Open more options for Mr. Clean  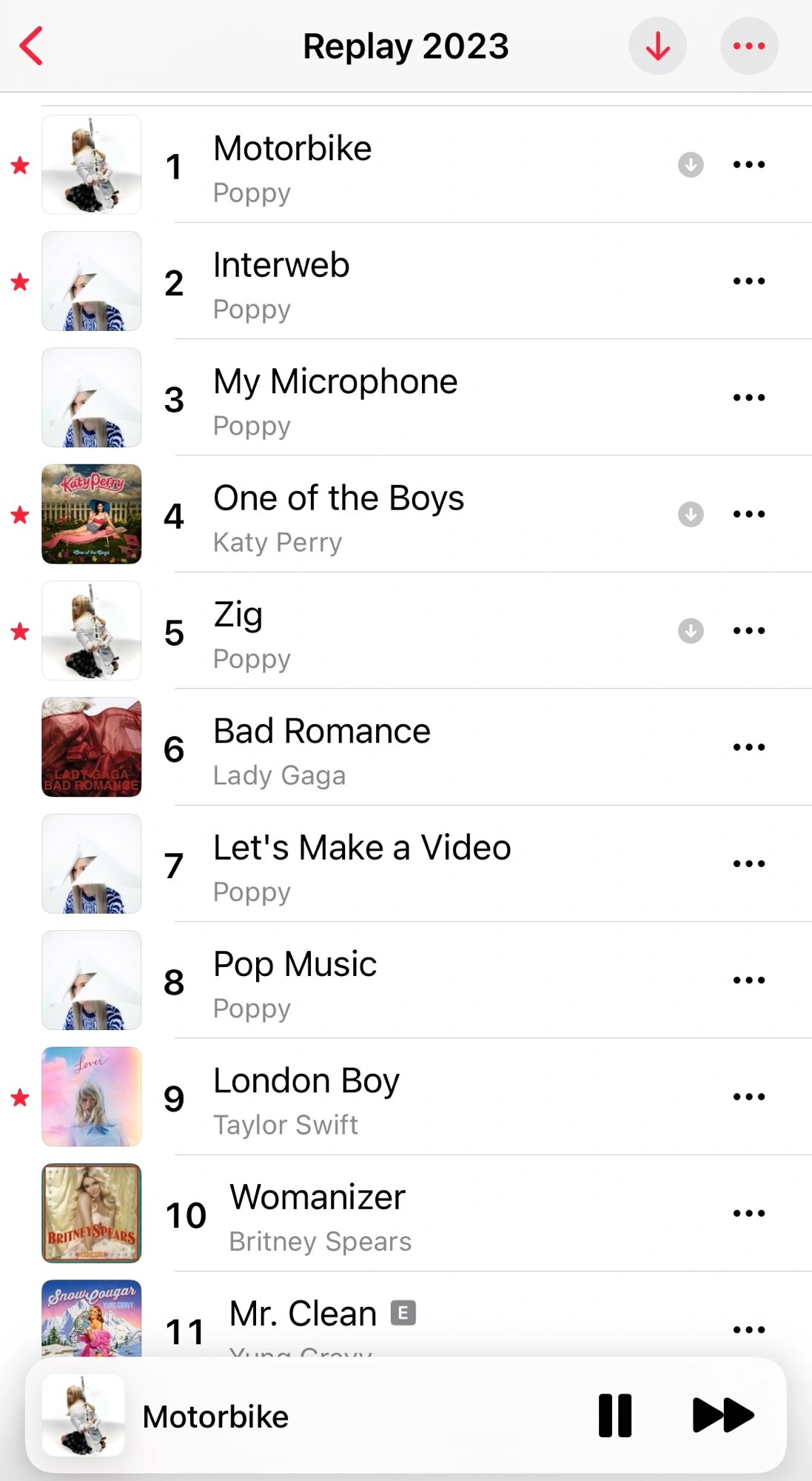coord(748,1329)
